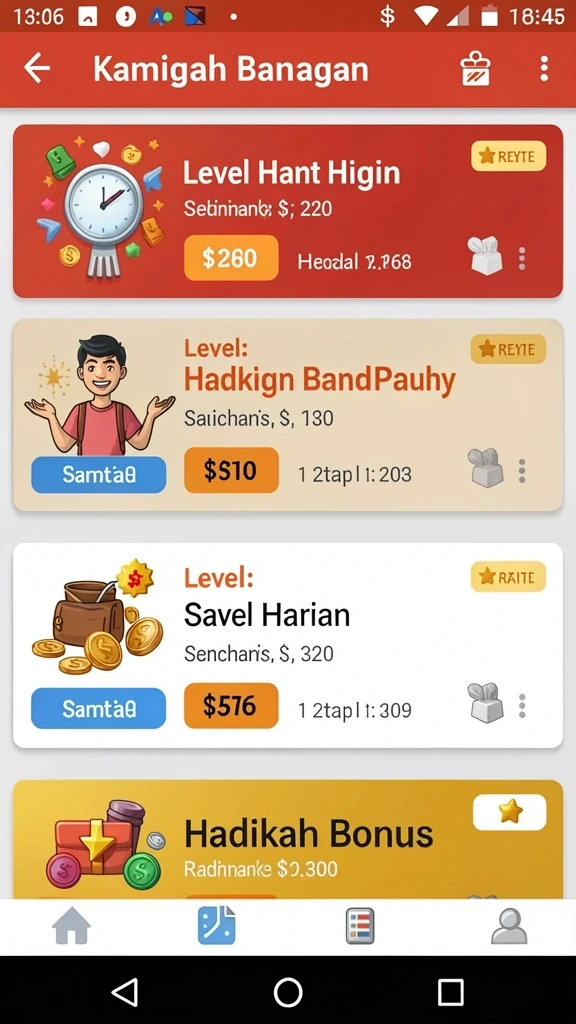Image resolution: width=576 pixels, height=1024 pixels.
Task: Open the profile tab
Action: (509, 926)
